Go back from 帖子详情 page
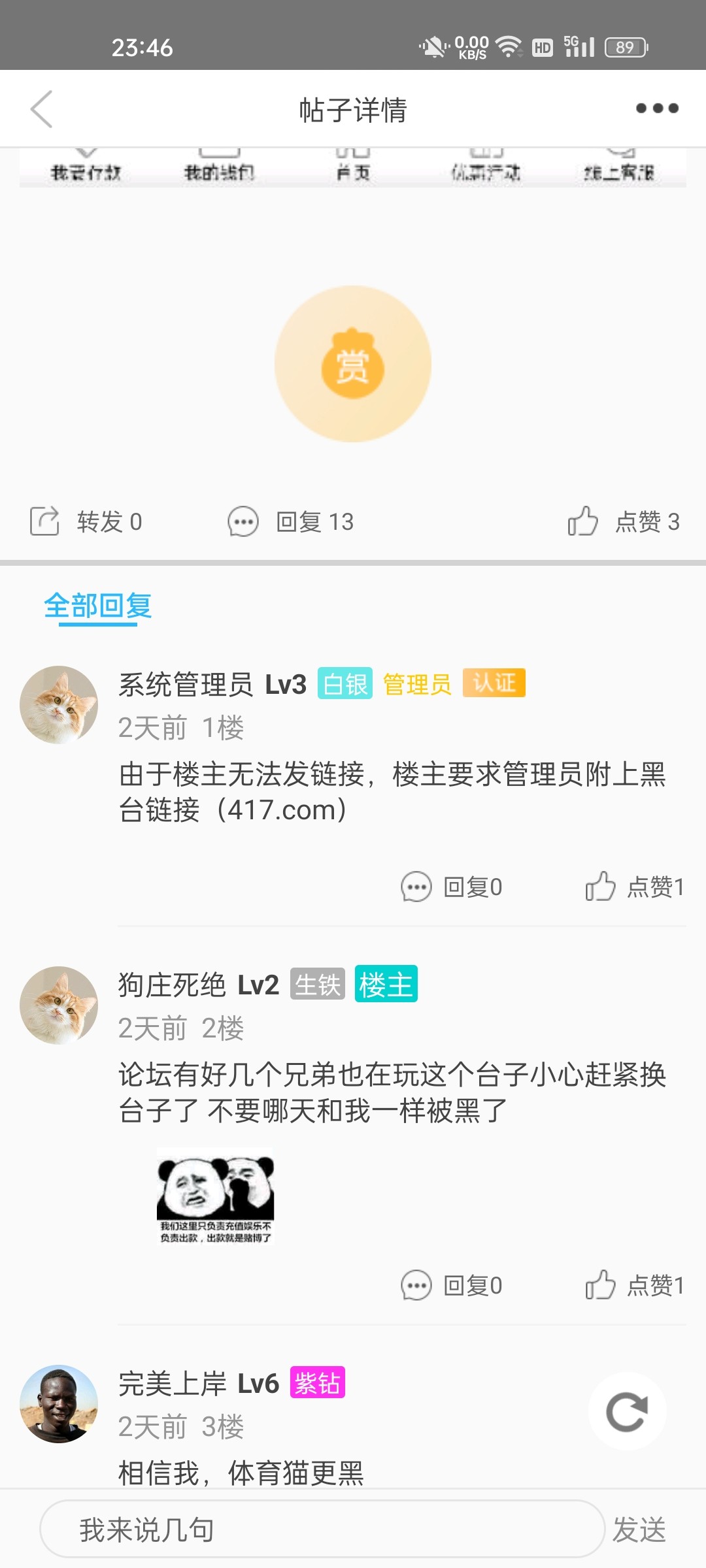706x1568 pixels. [42, 109]
